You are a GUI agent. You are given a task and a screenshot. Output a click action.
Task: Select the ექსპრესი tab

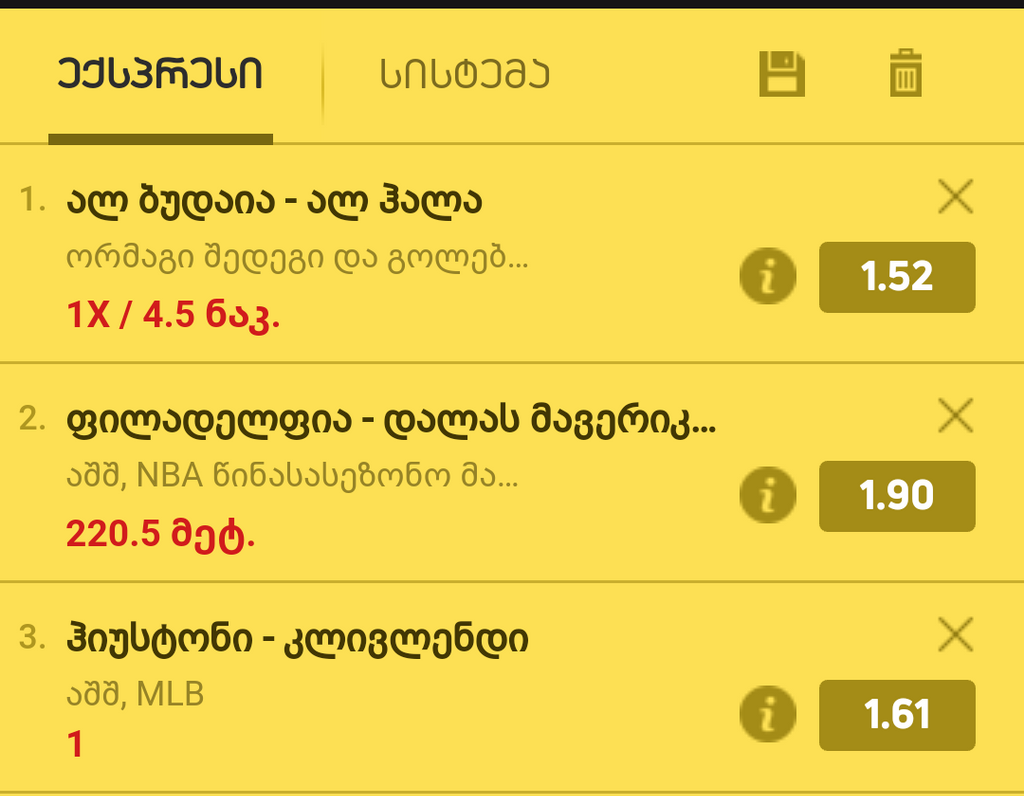click(160, 74)
